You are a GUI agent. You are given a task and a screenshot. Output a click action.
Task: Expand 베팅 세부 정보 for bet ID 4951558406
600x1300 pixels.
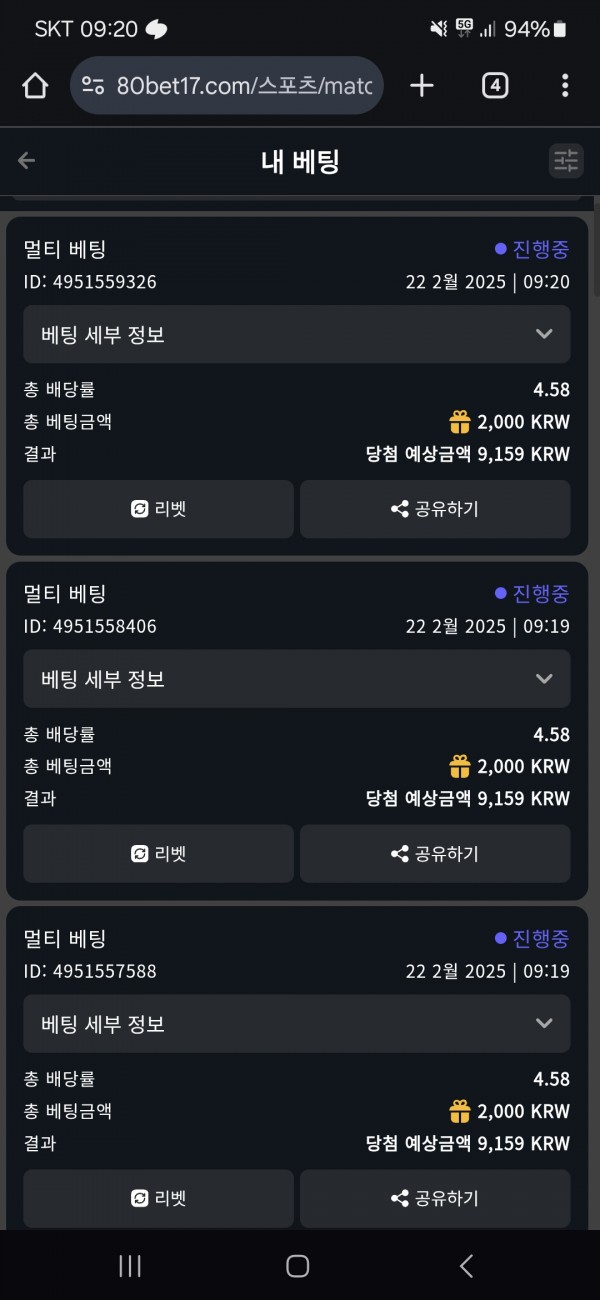(x=297, y=679)
